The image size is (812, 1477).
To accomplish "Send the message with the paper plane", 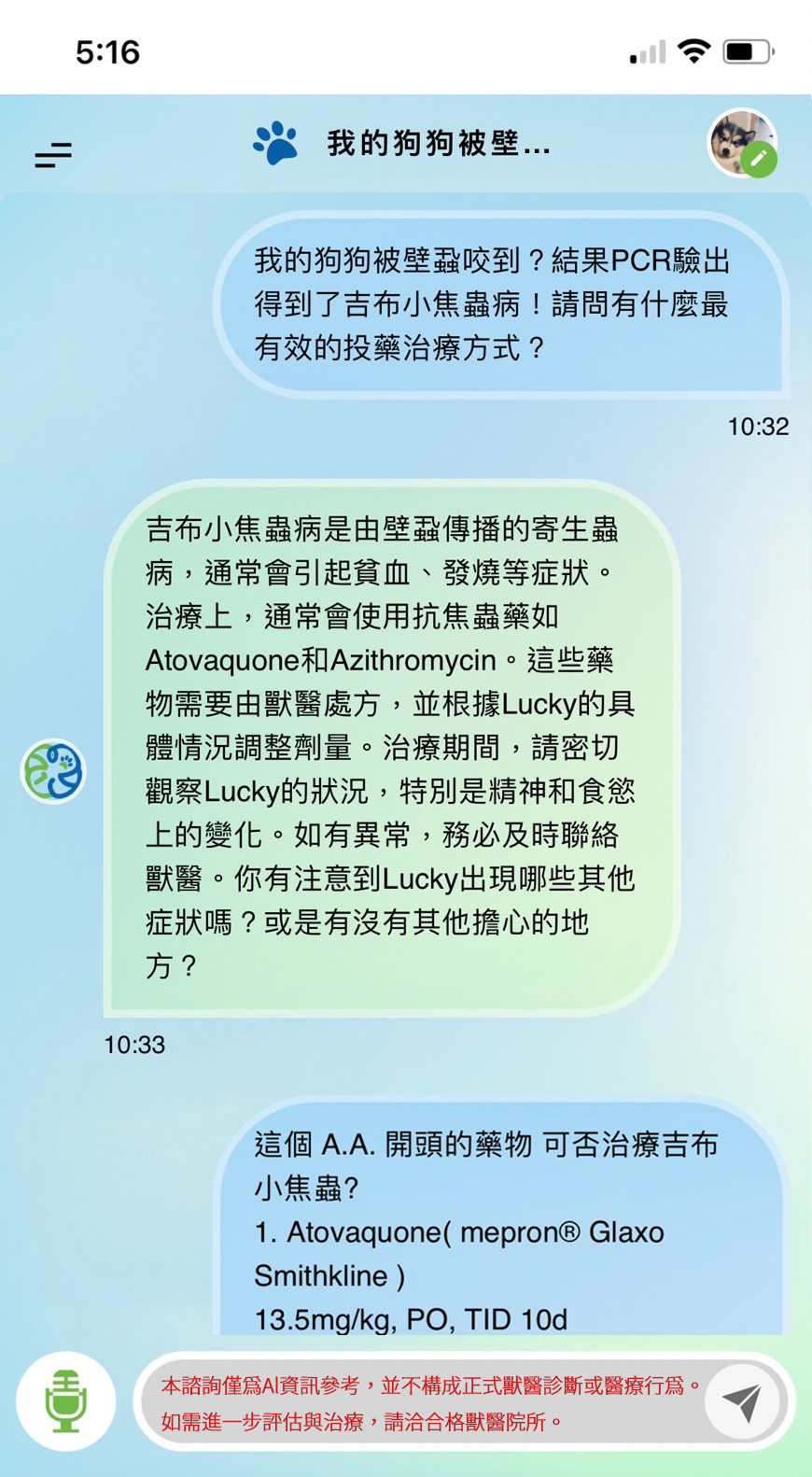I will tap(744, 1401).
